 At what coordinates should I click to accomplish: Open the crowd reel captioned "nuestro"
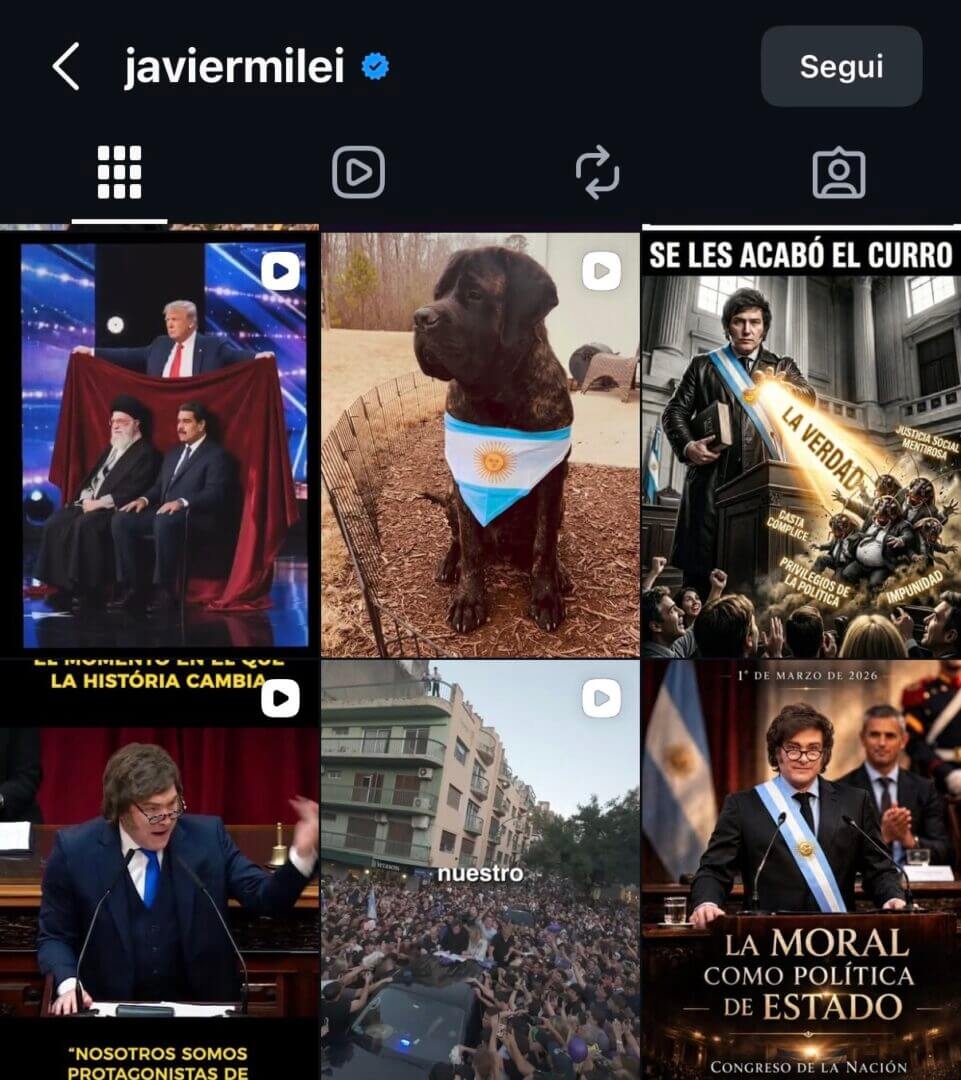480,870
